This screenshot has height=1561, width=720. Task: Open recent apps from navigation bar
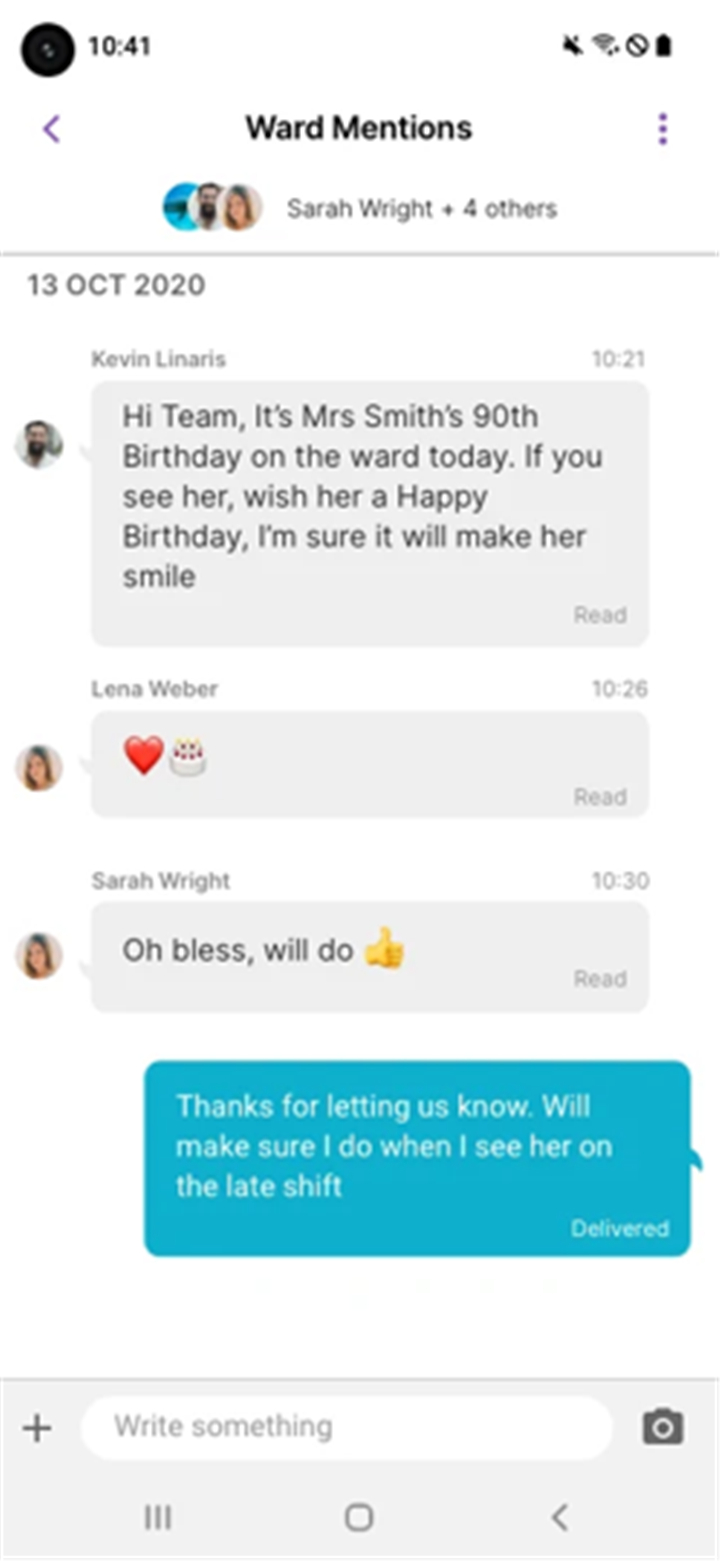158,1517
